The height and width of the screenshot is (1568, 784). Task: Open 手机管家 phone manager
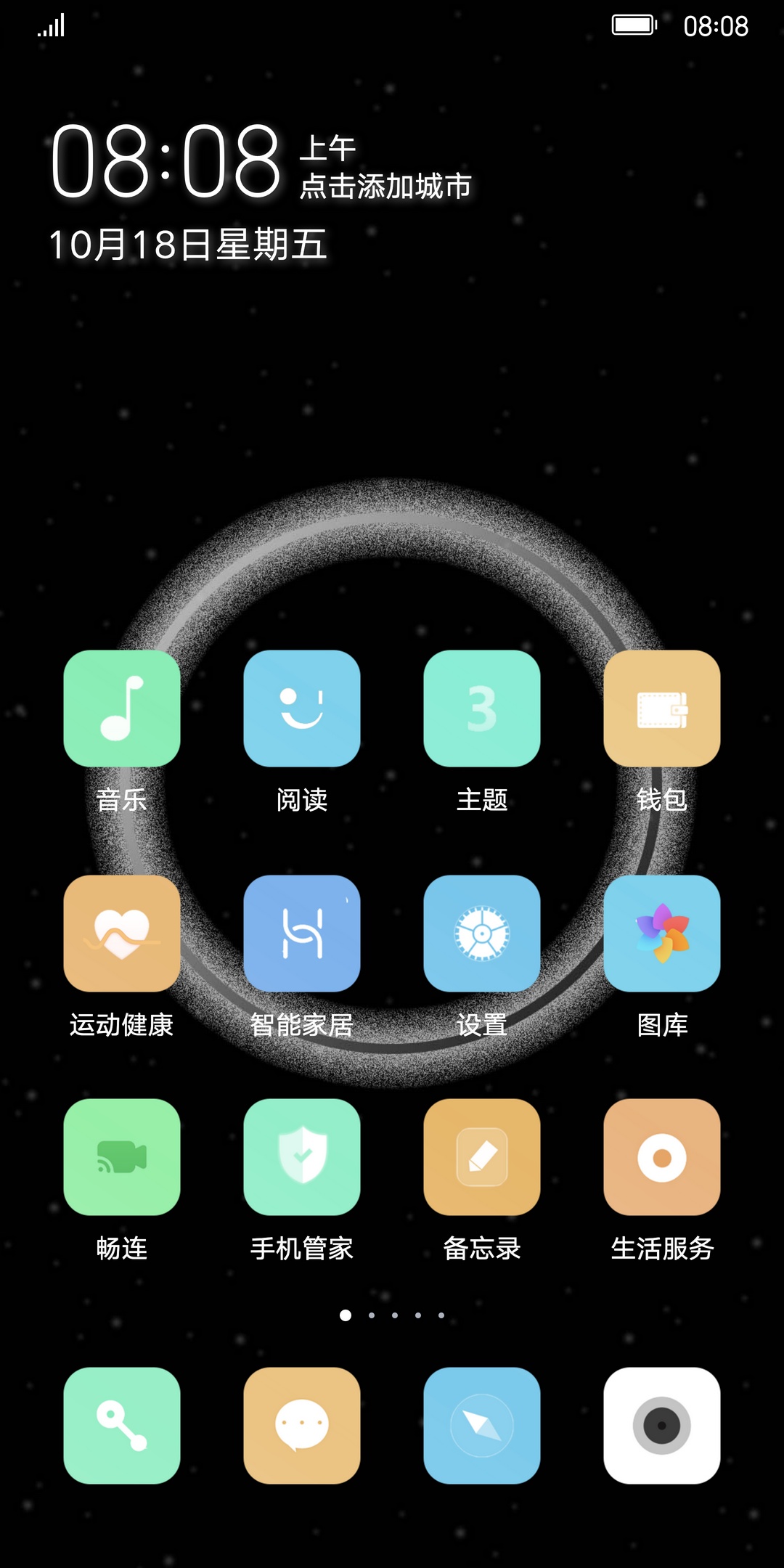coord(301,1157)
